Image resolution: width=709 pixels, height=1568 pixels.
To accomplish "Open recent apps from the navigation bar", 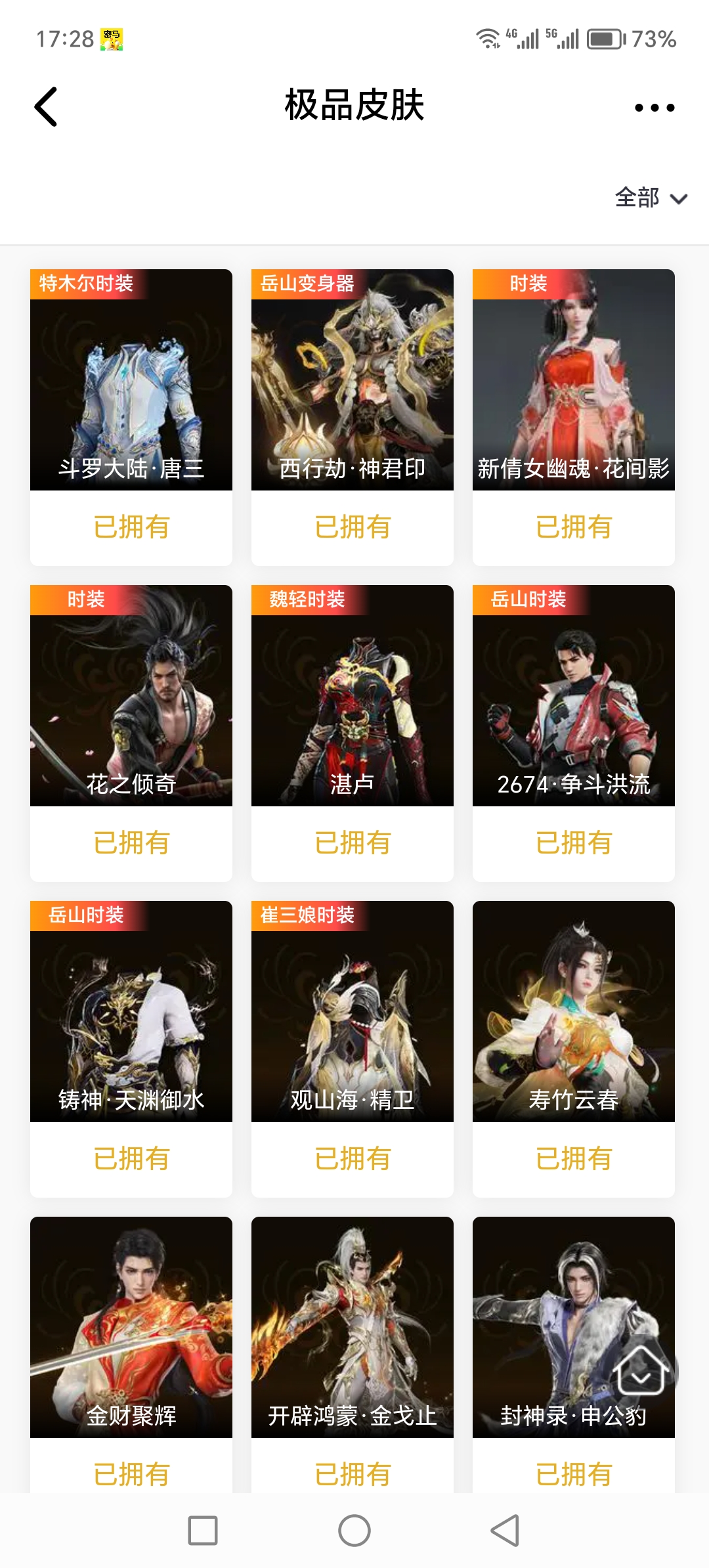I will [x=203, y=1531].
